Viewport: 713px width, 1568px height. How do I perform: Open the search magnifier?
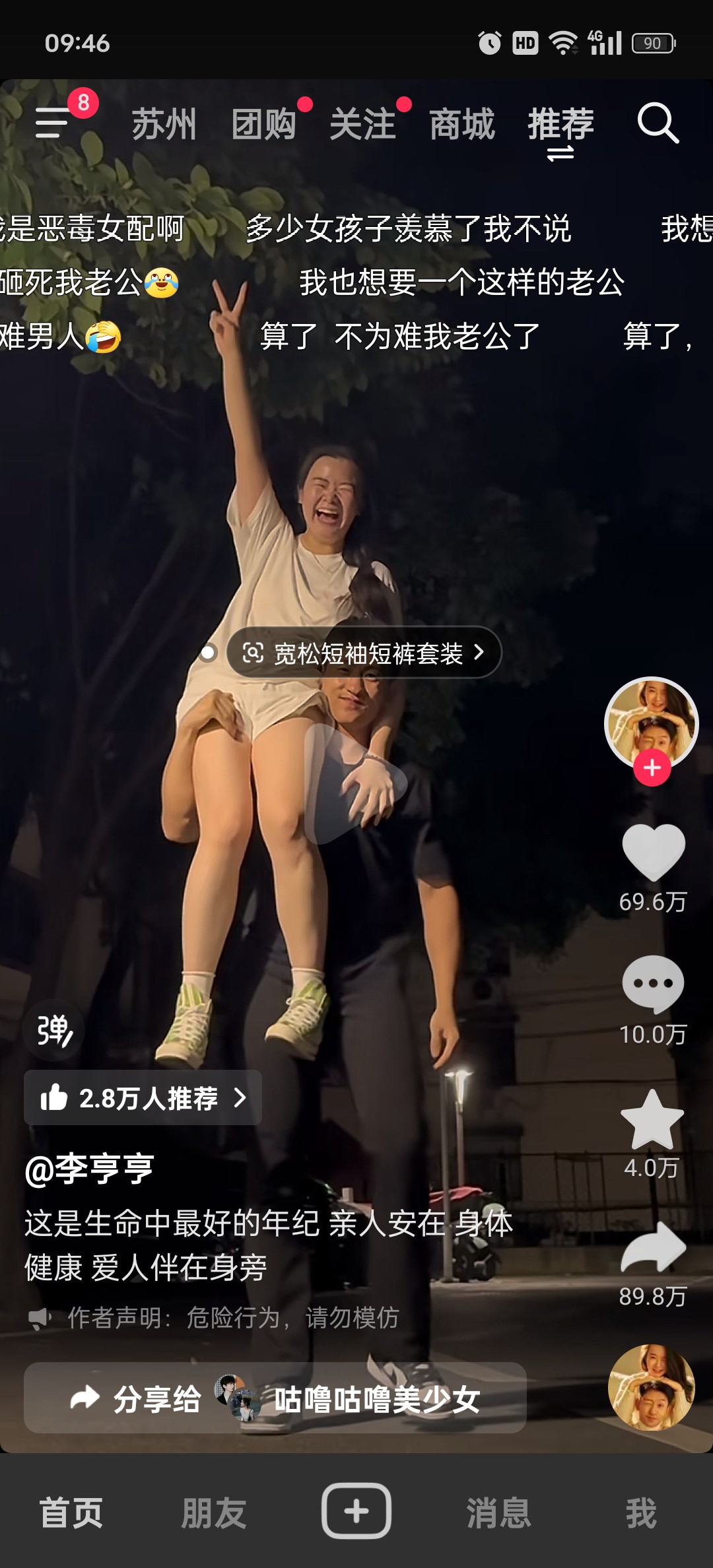tap(658, 123)
